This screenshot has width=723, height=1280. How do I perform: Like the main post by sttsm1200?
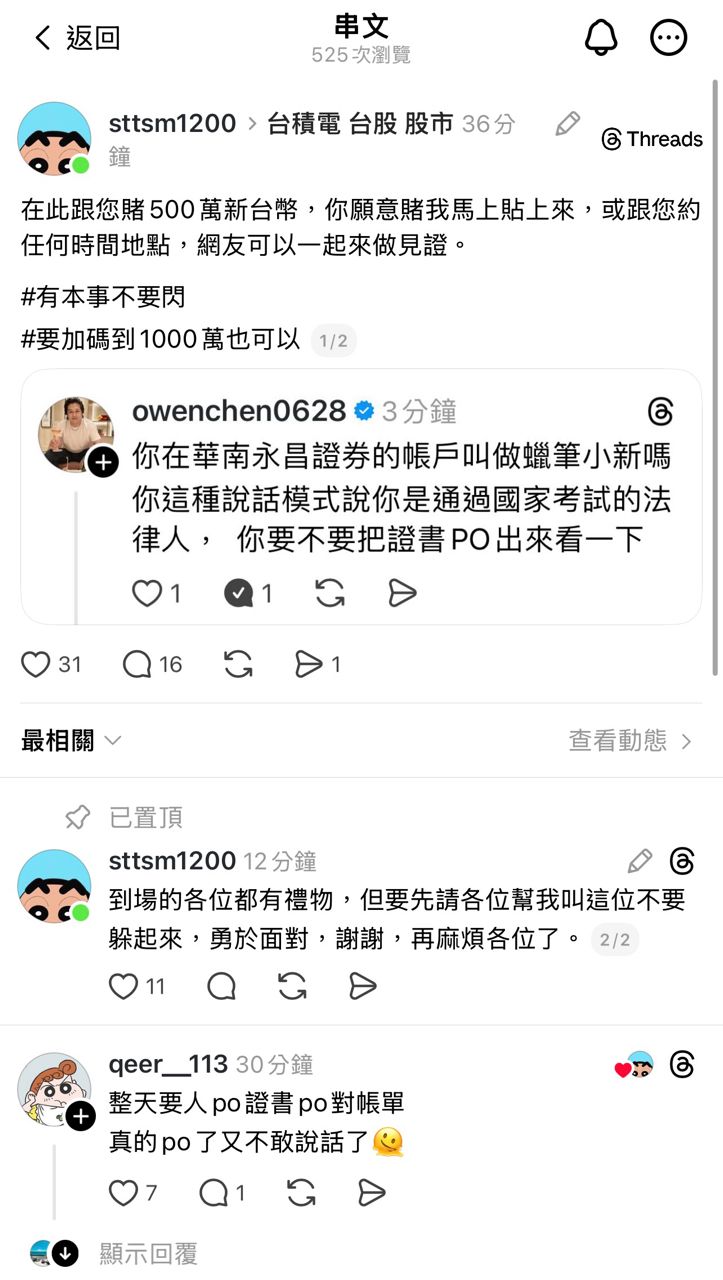tap(36, 664)
